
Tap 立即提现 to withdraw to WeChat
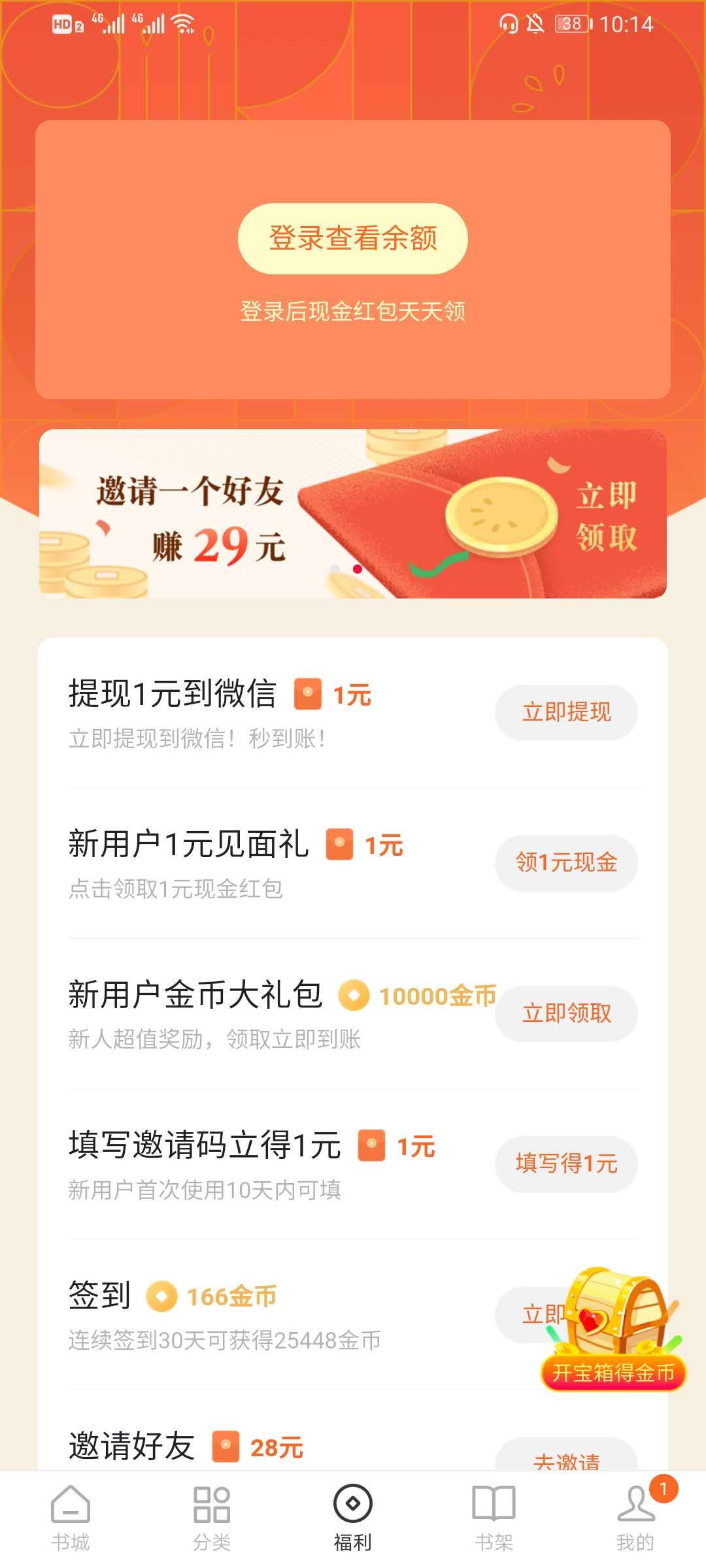(x=565, y=712)
